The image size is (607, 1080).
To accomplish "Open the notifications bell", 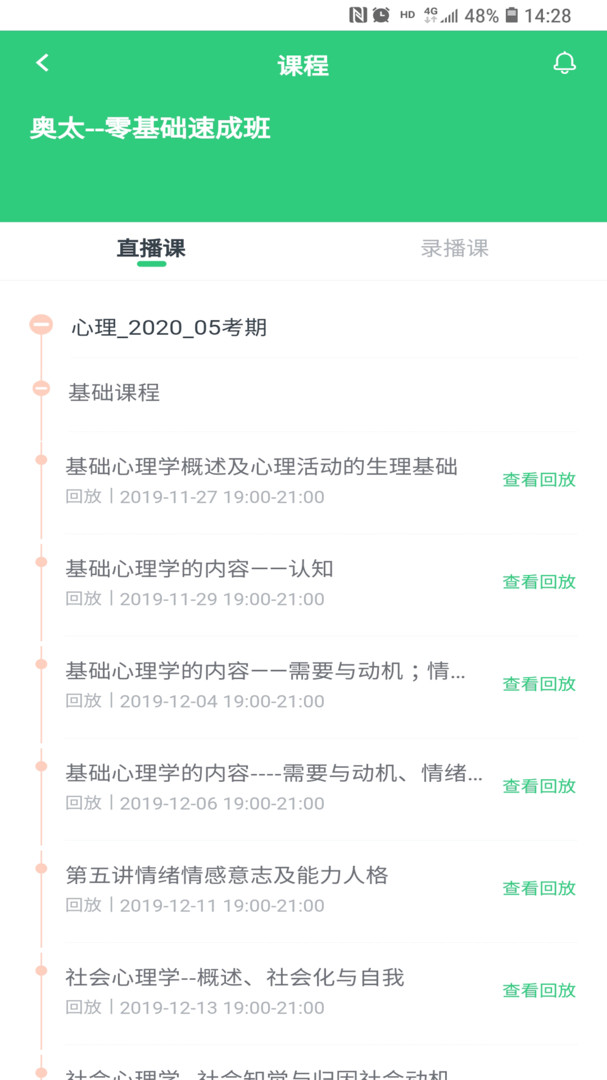I will [x=564, y=63].
